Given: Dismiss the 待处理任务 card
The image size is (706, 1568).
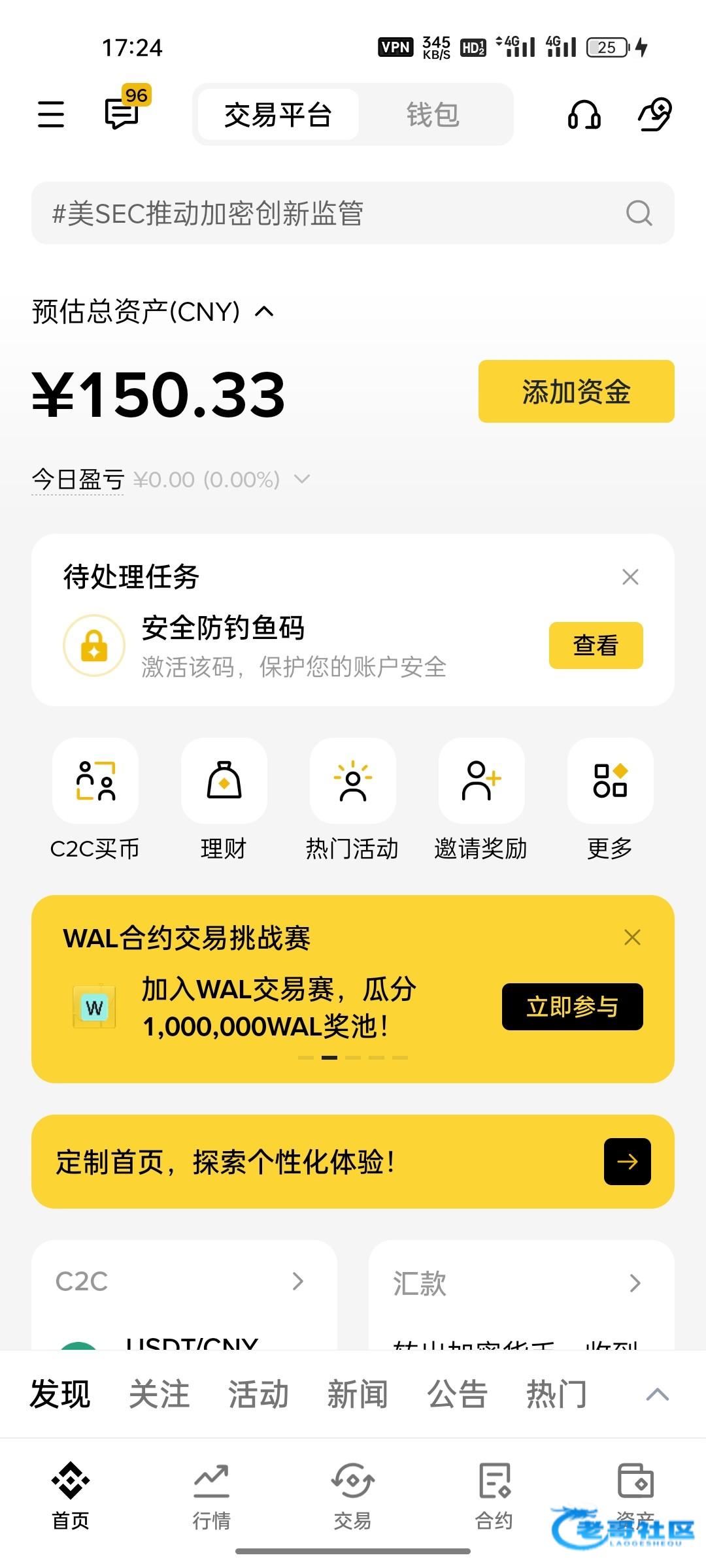Looking at the screenshot, I should coord(630,577).
